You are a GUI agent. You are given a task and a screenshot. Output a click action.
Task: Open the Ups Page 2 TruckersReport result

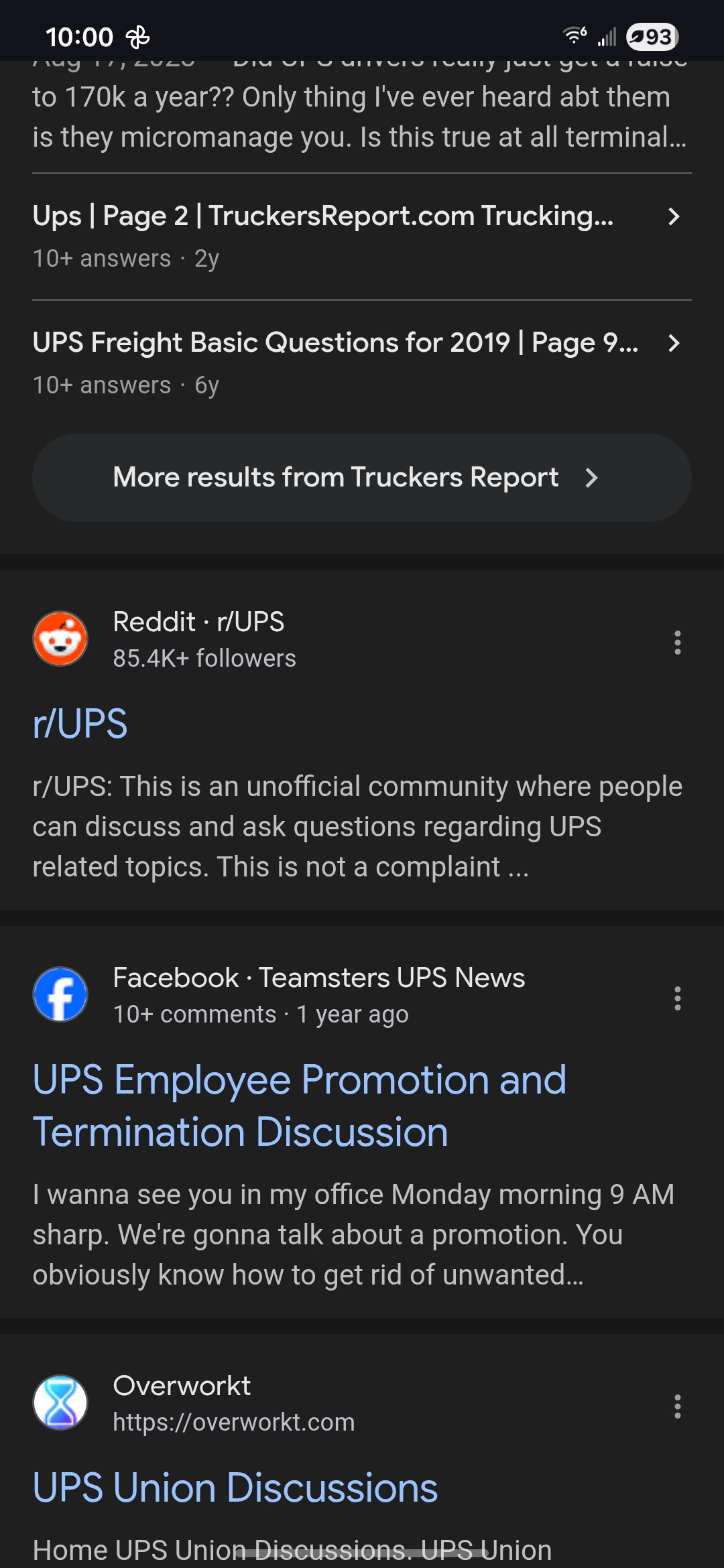point(323,216)
